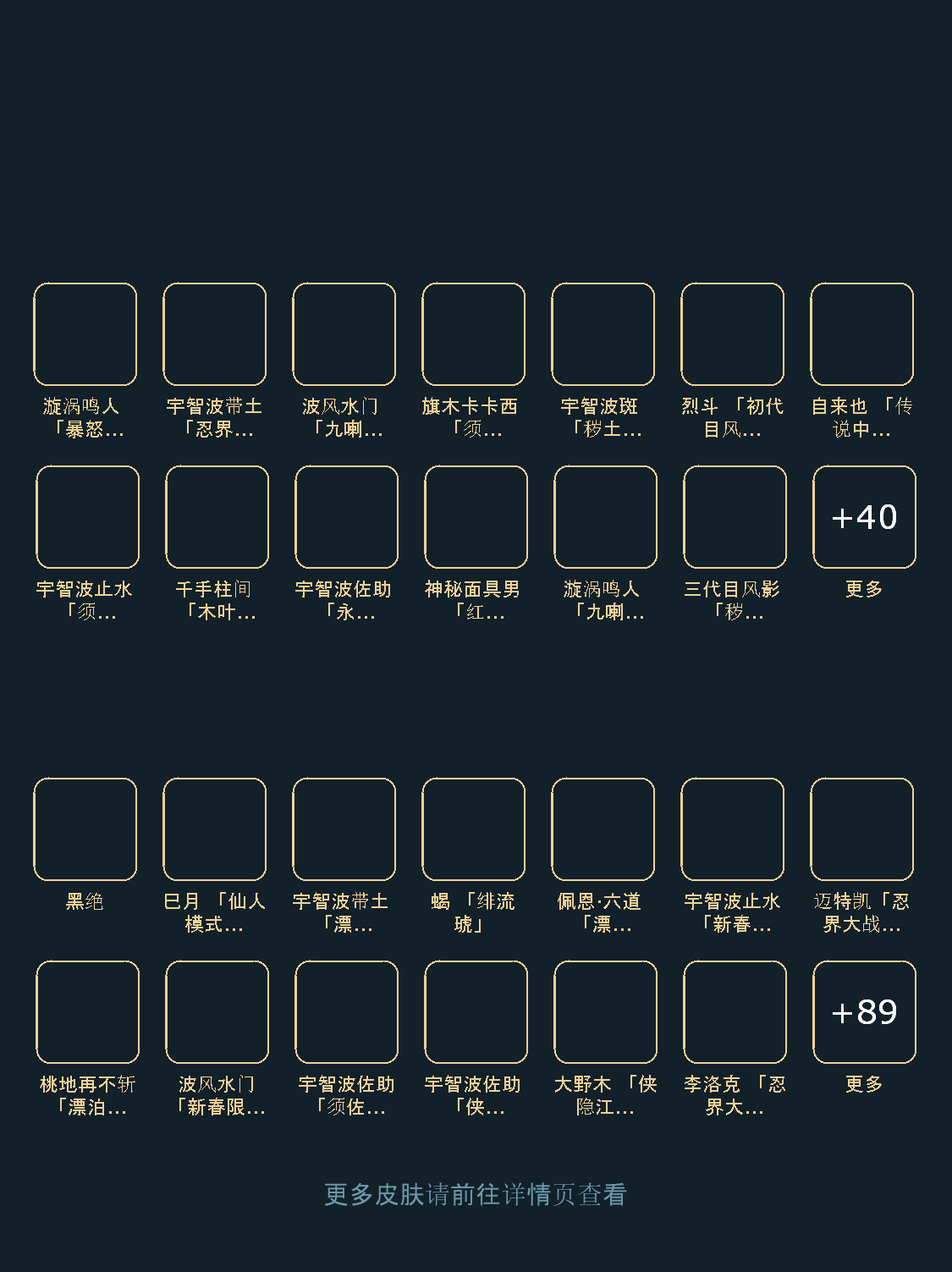Open the 漩涡鸣人「暴怒… tile
The height and width of the screenshot is (1272, 952).
point(85,334)
